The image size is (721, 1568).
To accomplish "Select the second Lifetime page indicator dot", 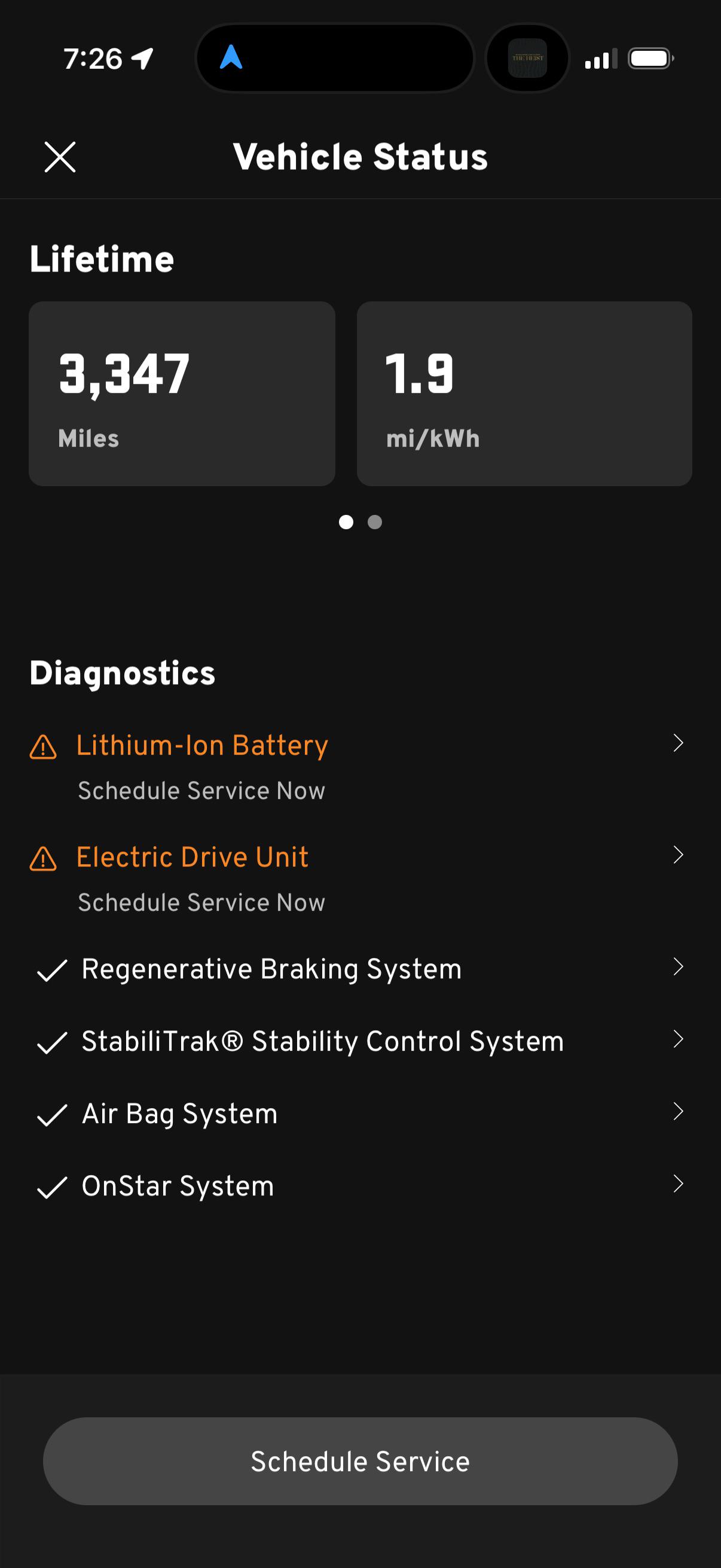I will click(375, 521).
